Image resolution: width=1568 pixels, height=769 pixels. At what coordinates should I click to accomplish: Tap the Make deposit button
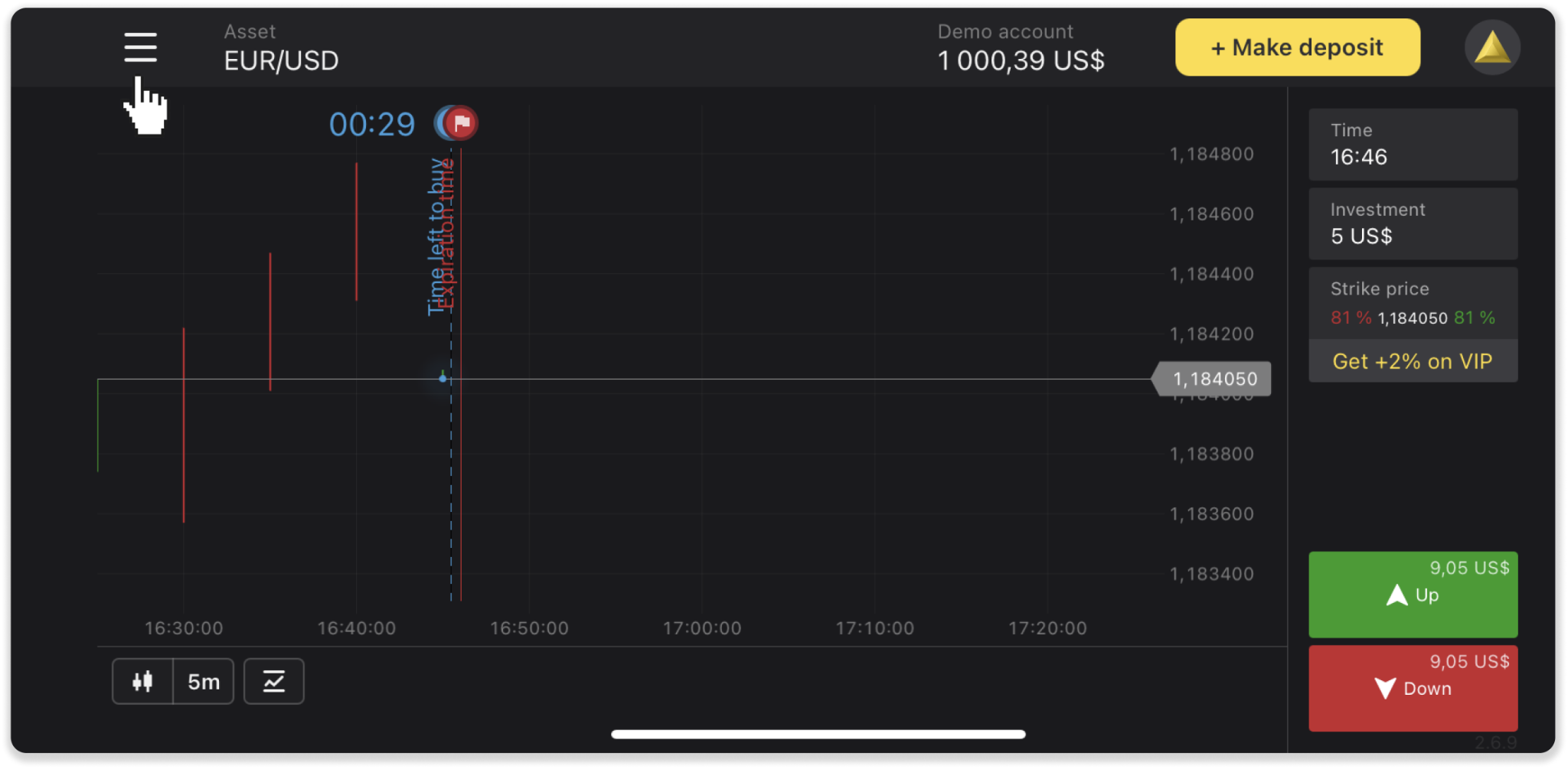(1297, 47)
